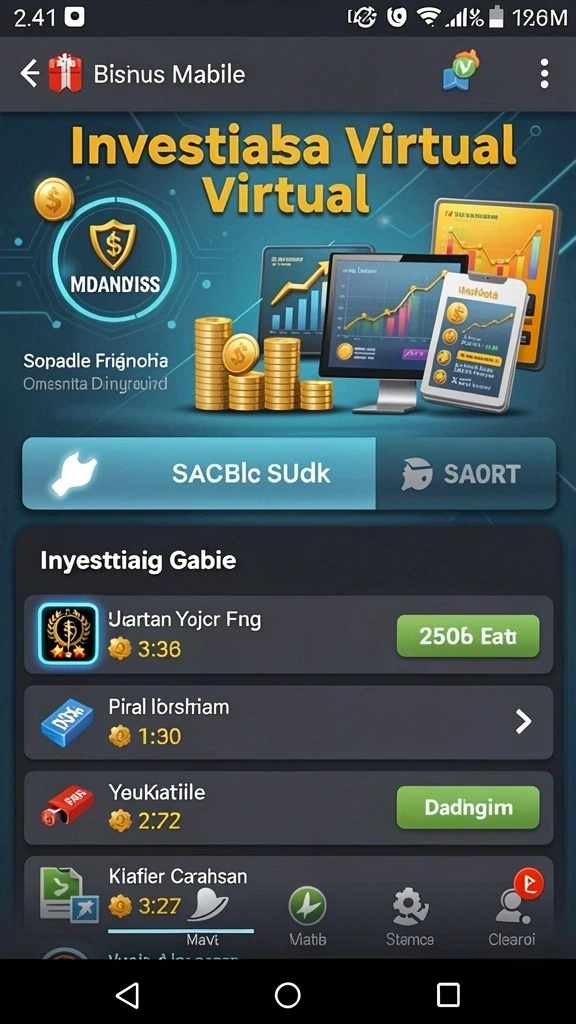
Task: Select the SACBlc SUdk segment
Action: 199,473
